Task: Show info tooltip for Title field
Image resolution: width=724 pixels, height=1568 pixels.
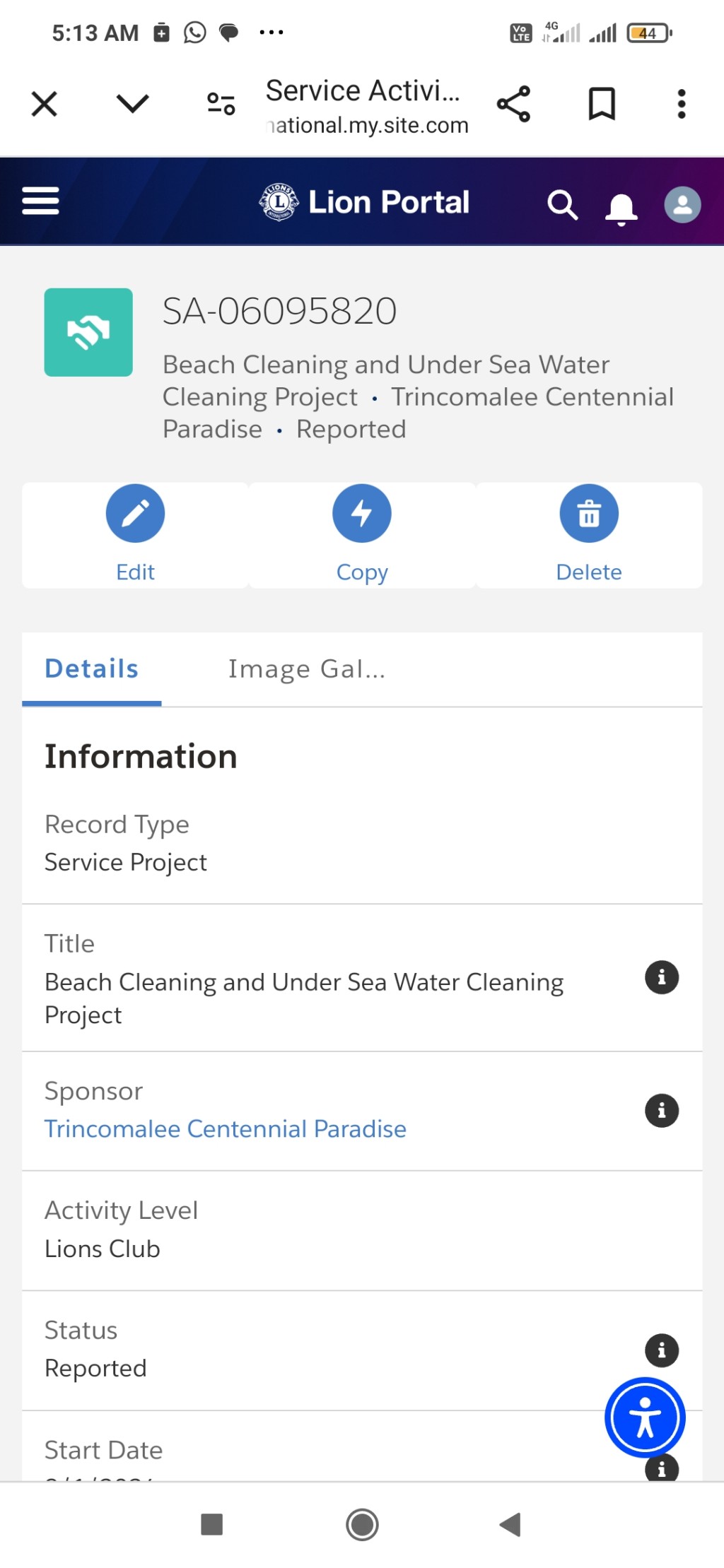Action: (662, 977)
